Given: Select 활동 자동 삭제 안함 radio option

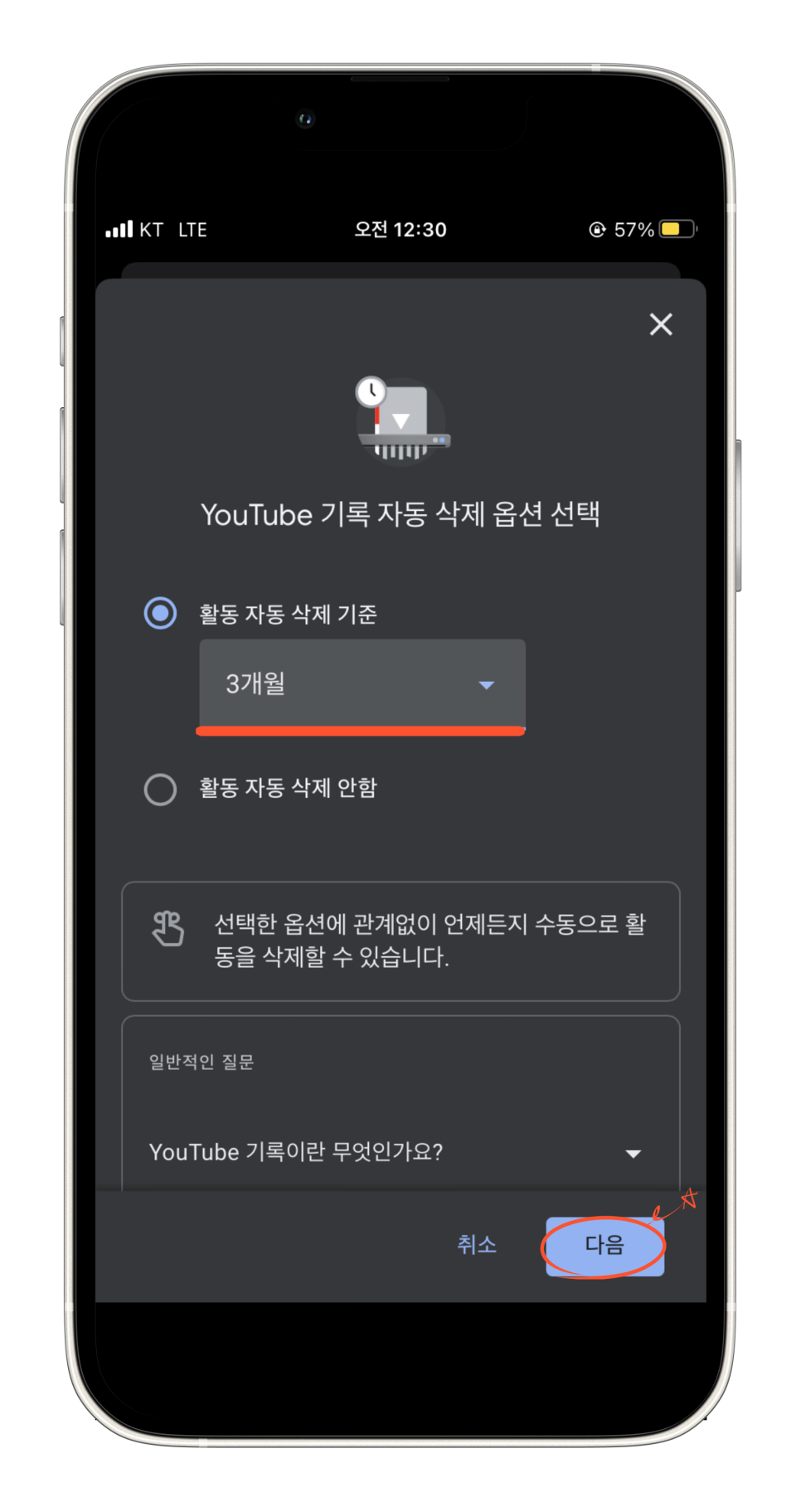Looking at the screenshot, I should (x=161, y=790).
